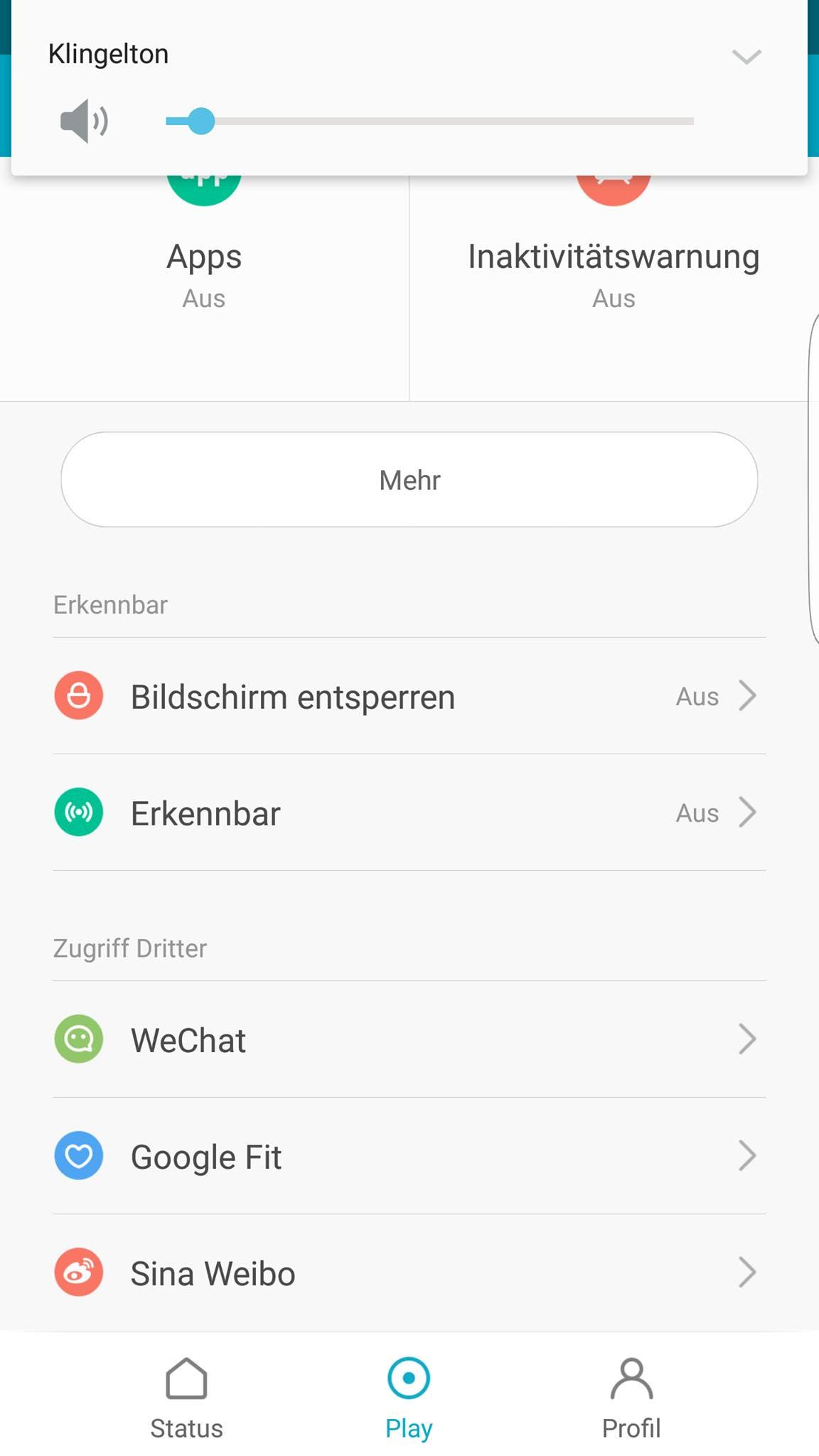The height and width of the screenshot is (1456, 819).
Task: Open Sina Weibo access settings
Action: pos(409,1273)
